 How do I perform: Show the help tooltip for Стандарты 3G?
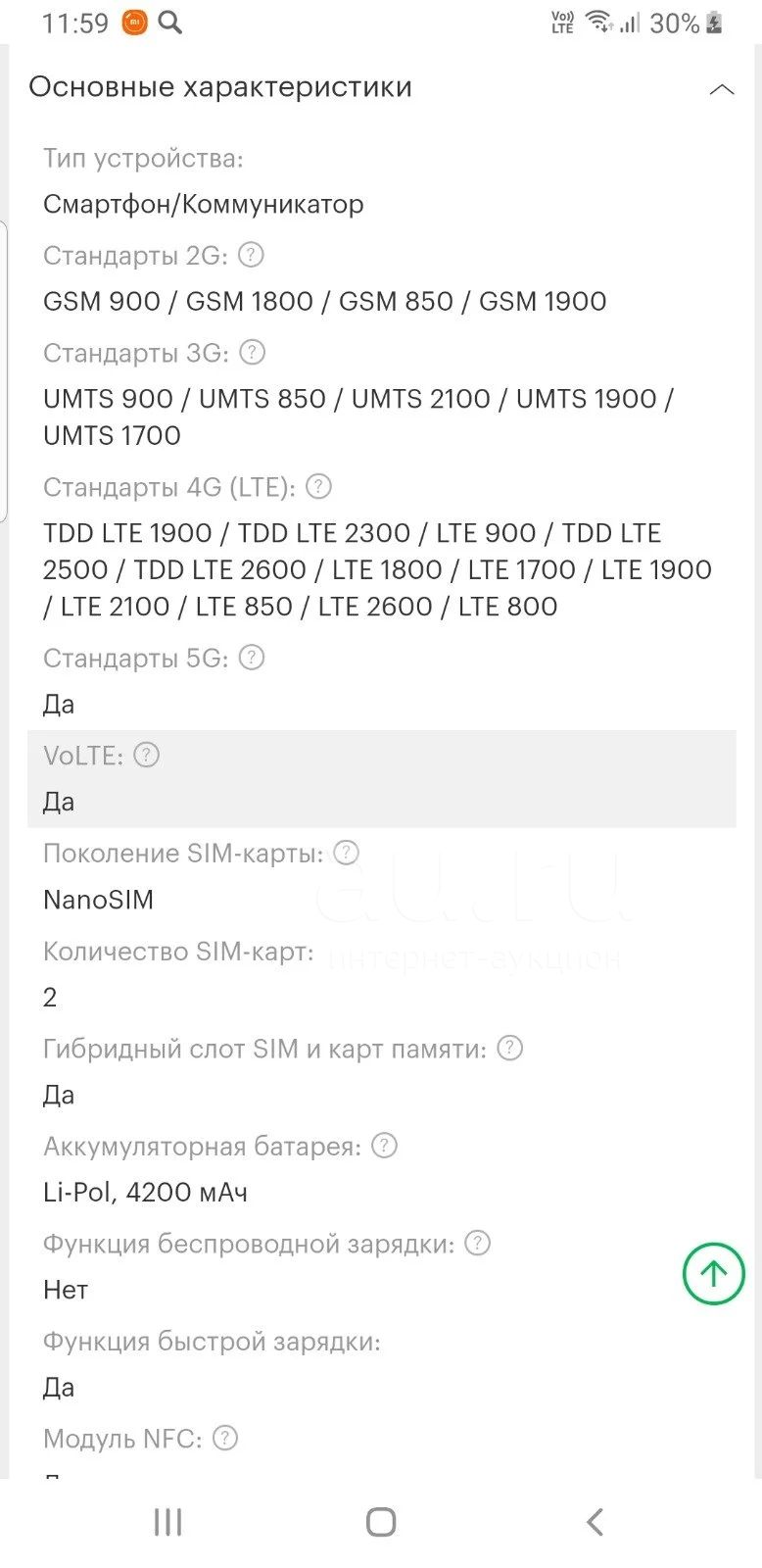pyautogui.click(x=253, y=352)
